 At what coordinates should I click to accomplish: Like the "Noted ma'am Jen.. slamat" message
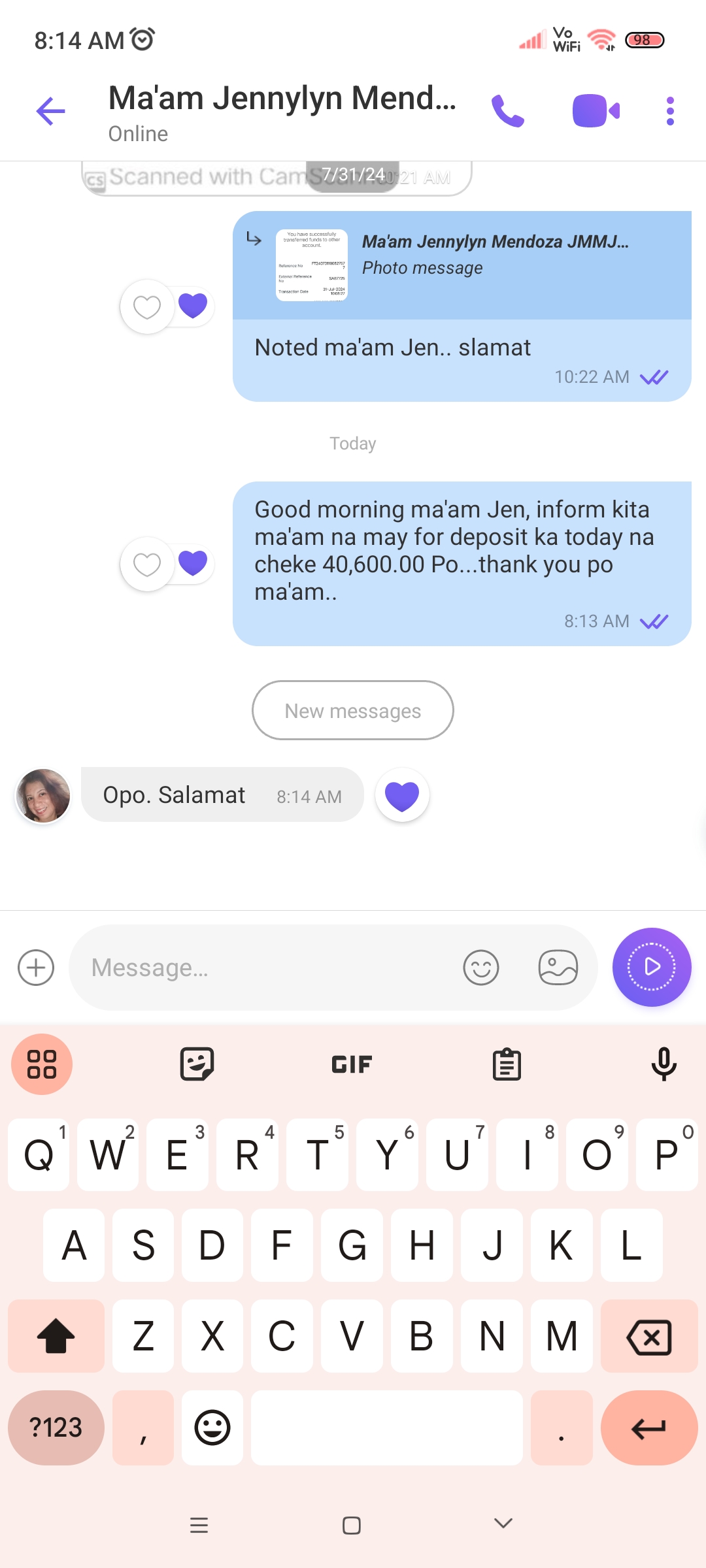pos(148,306)
